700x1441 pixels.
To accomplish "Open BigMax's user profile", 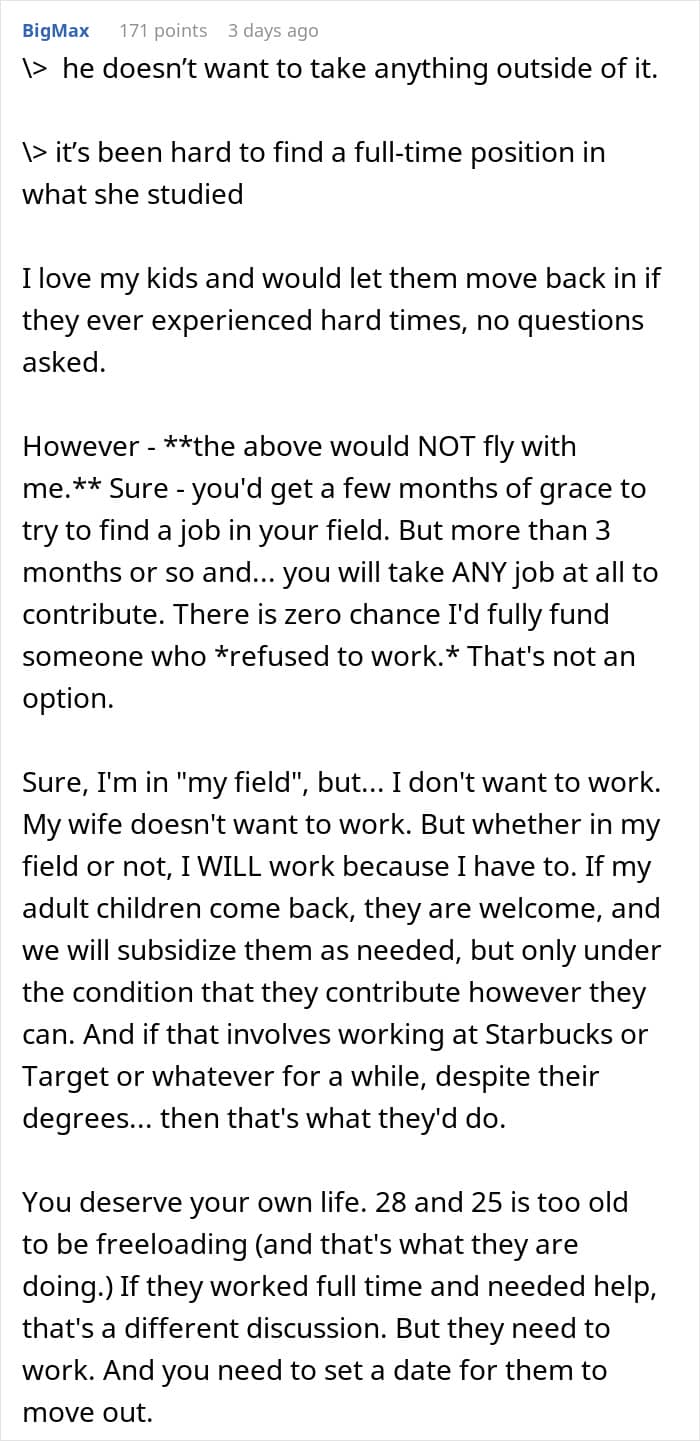I will 56,31.
